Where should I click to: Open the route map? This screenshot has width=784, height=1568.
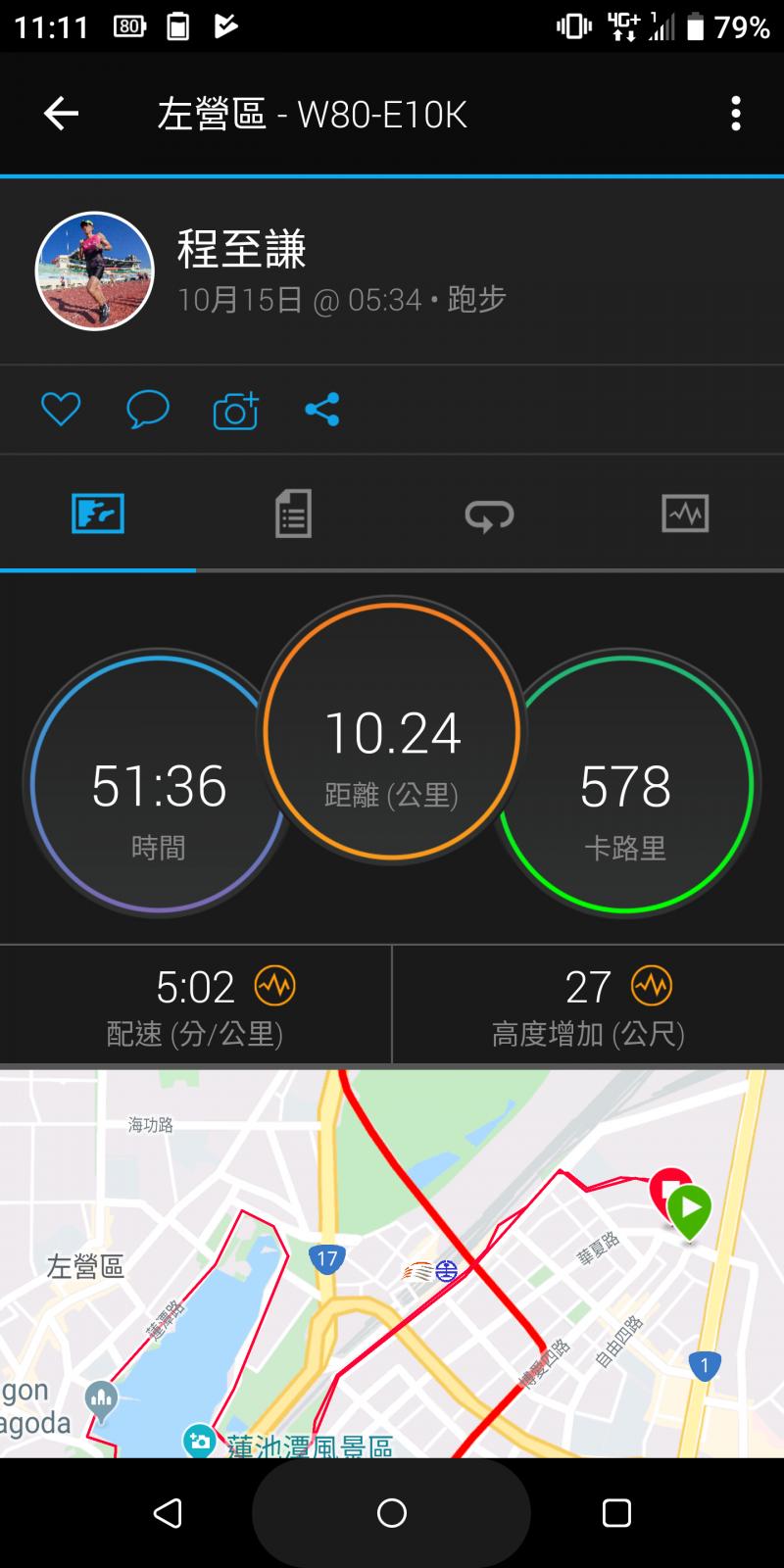(x=392, y=1264)
